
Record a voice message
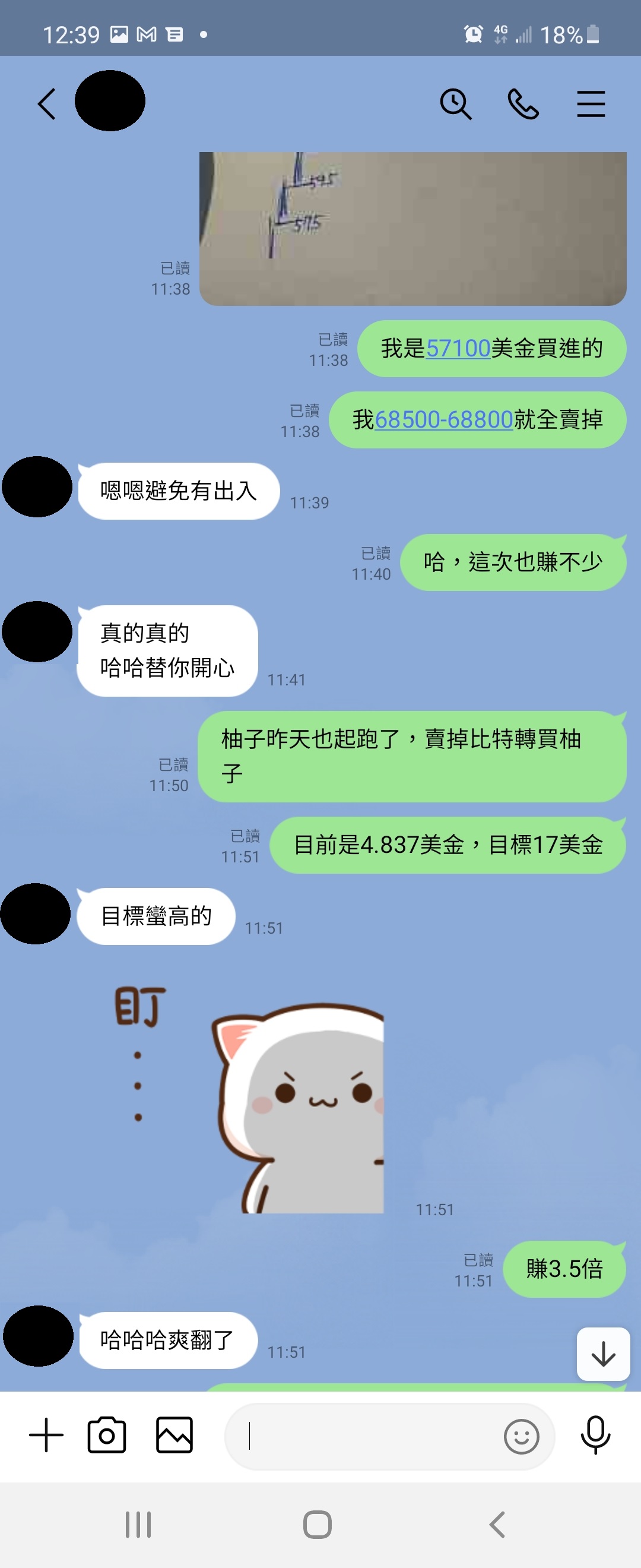point(595,1435)
